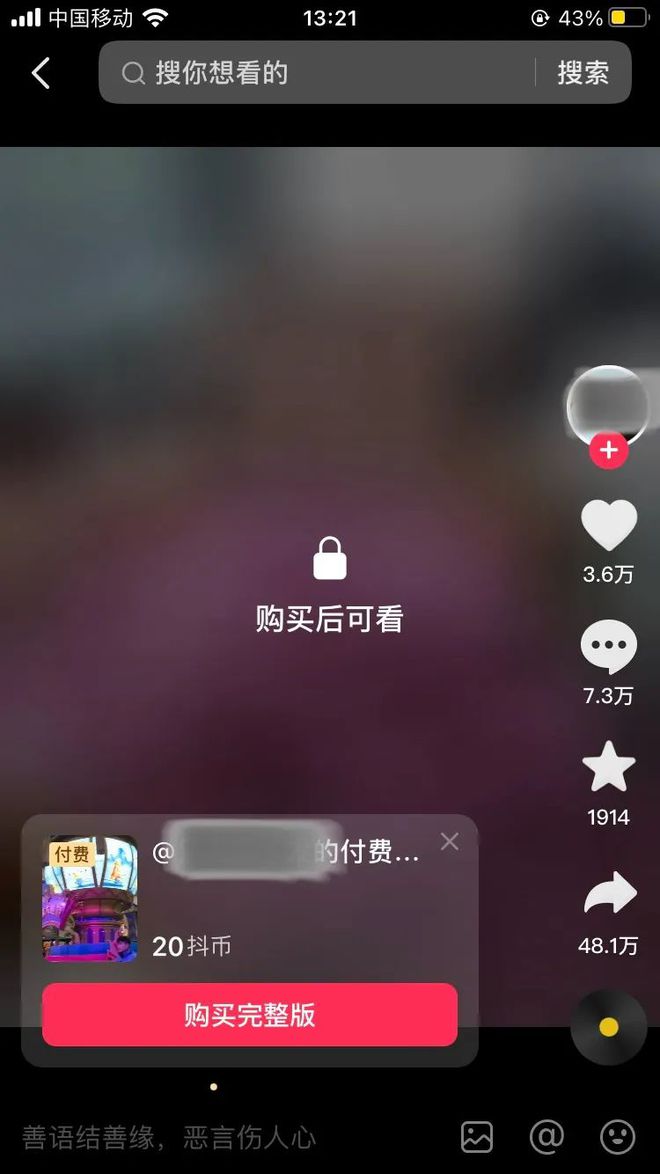This screenshot has height=1174, width=660.
Task: Open the spinning music disc
Action: 608,1027
